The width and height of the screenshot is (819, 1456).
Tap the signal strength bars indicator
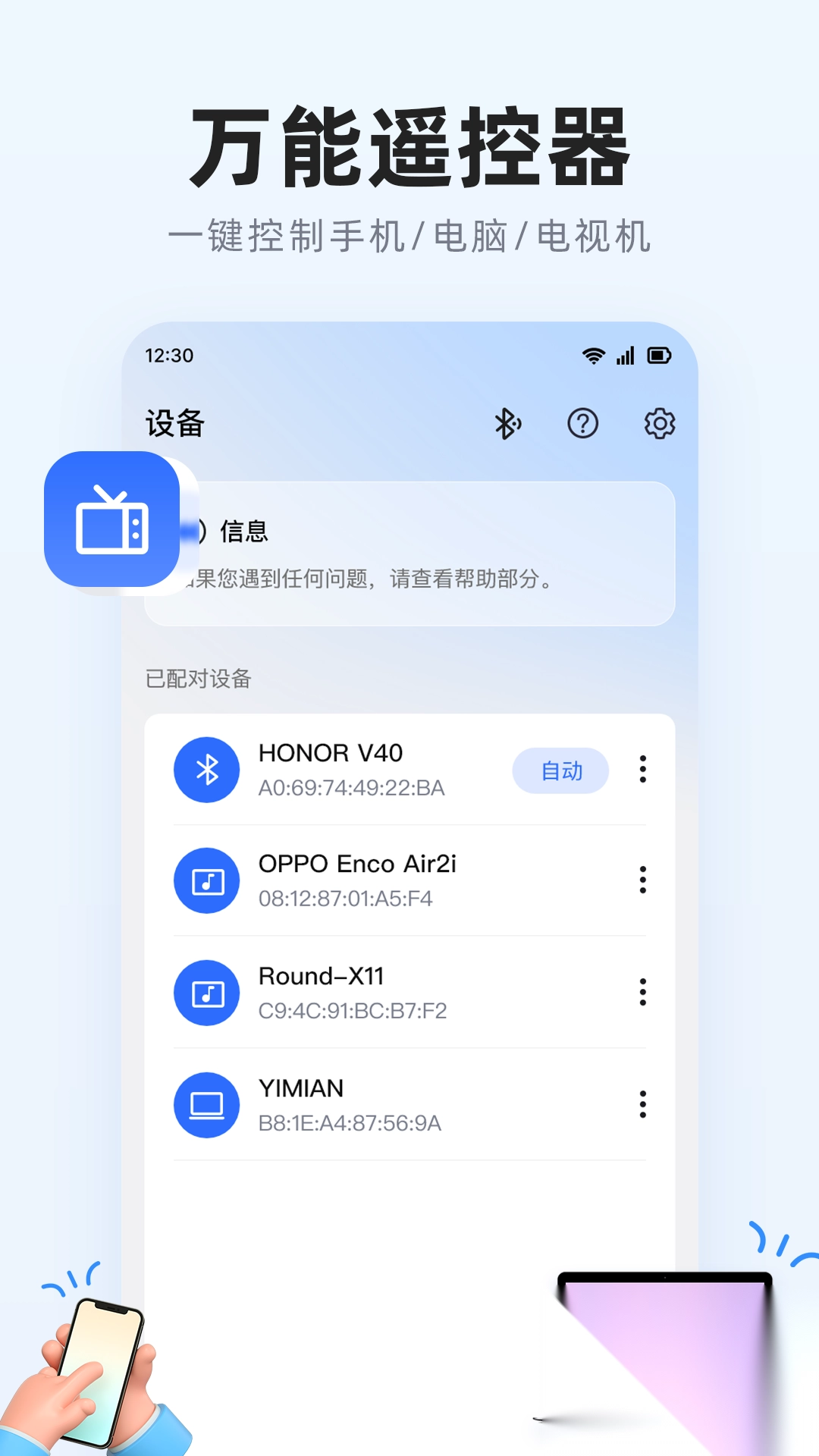tap(625, 355)
